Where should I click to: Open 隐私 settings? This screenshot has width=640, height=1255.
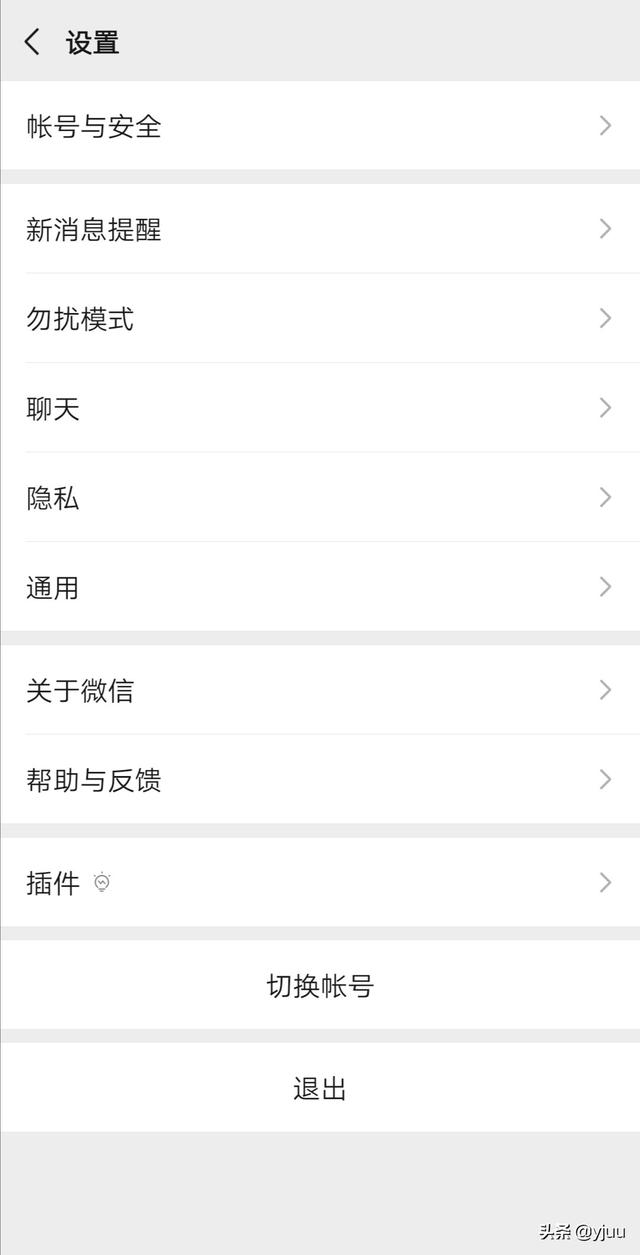coord(320,497)
